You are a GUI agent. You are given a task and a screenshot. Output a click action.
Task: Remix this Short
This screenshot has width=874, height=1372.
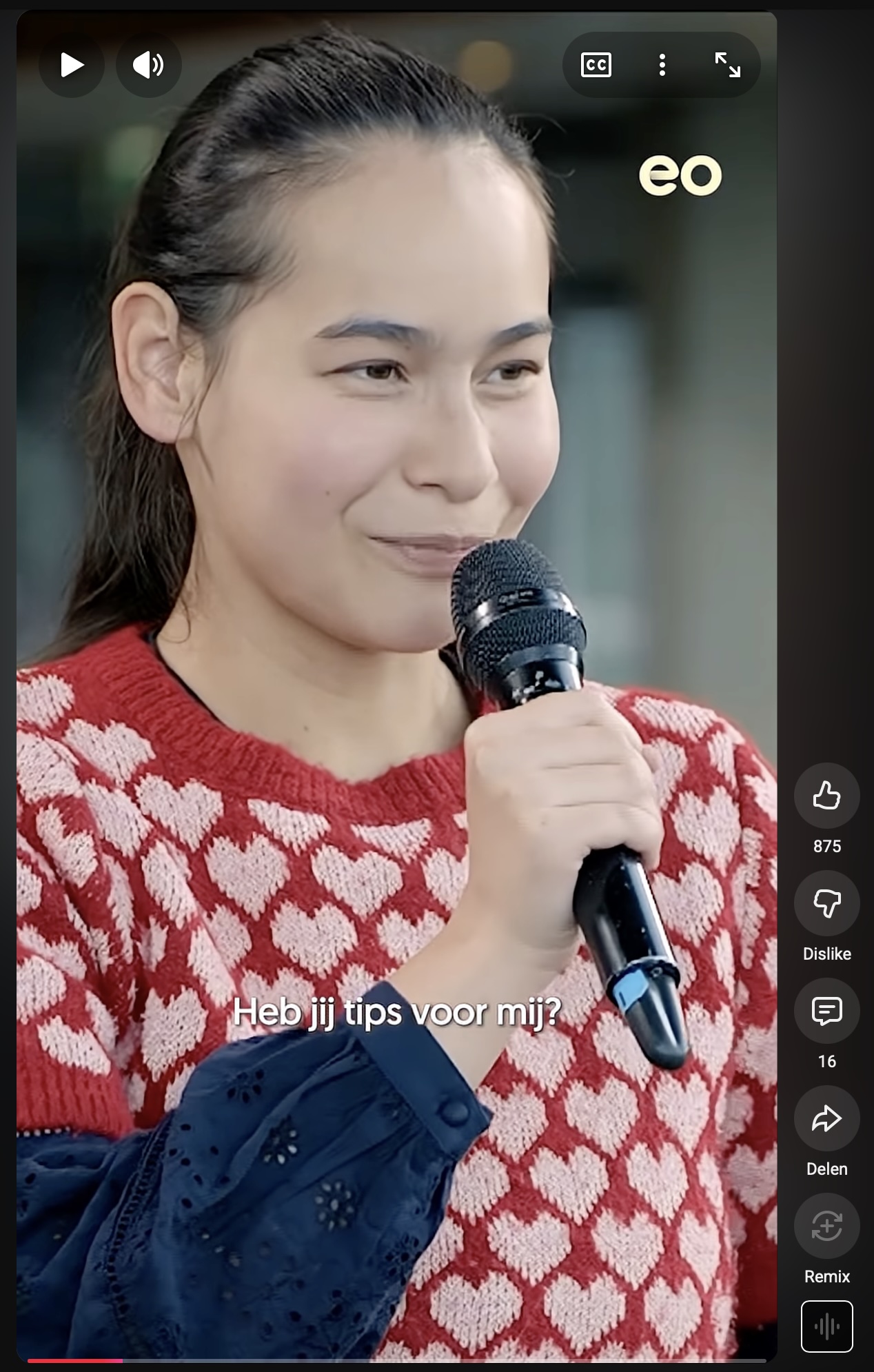pyautogui.click(x=826, y=1226)
